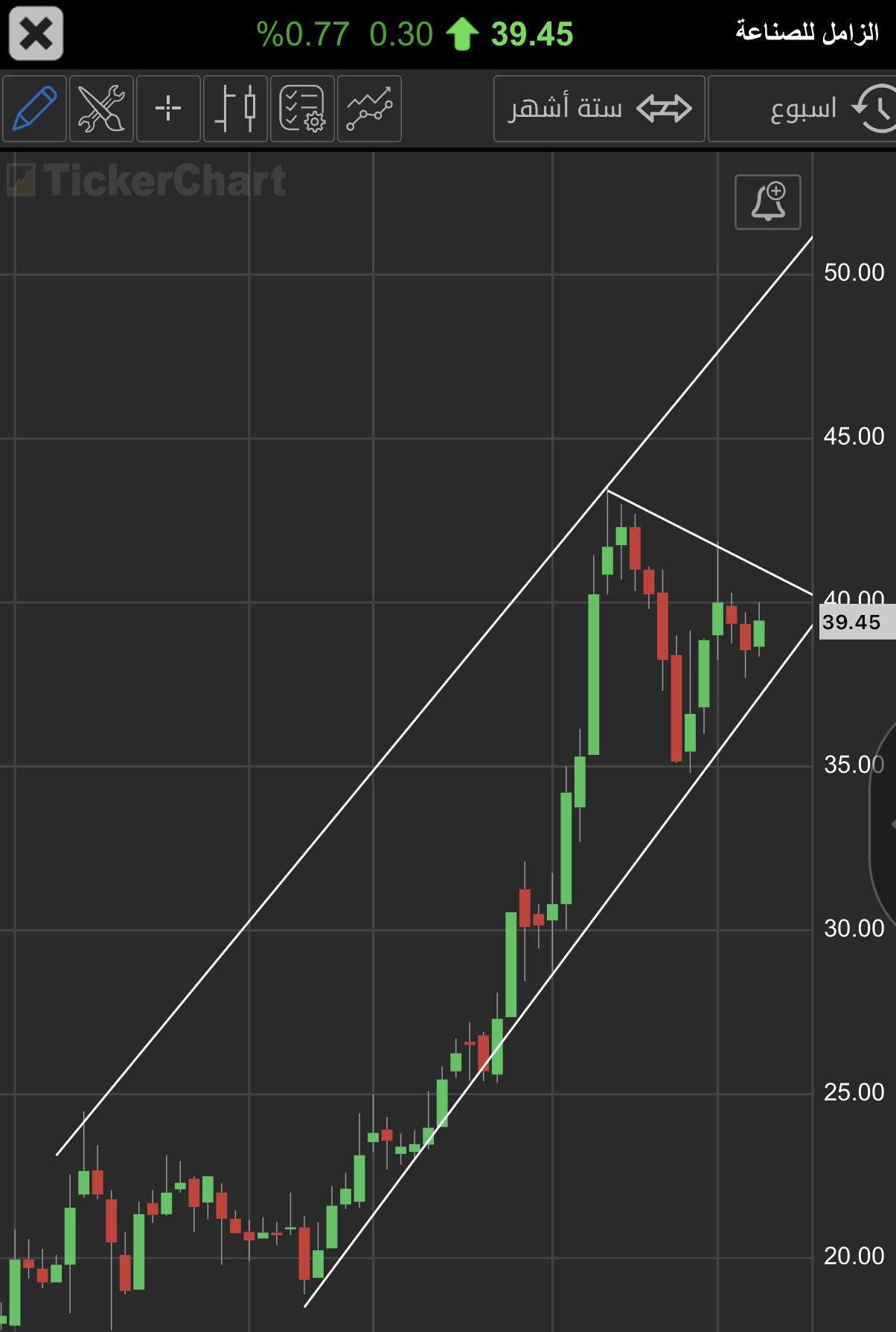Open the indicators line chart tool

[x=369, y=109]
